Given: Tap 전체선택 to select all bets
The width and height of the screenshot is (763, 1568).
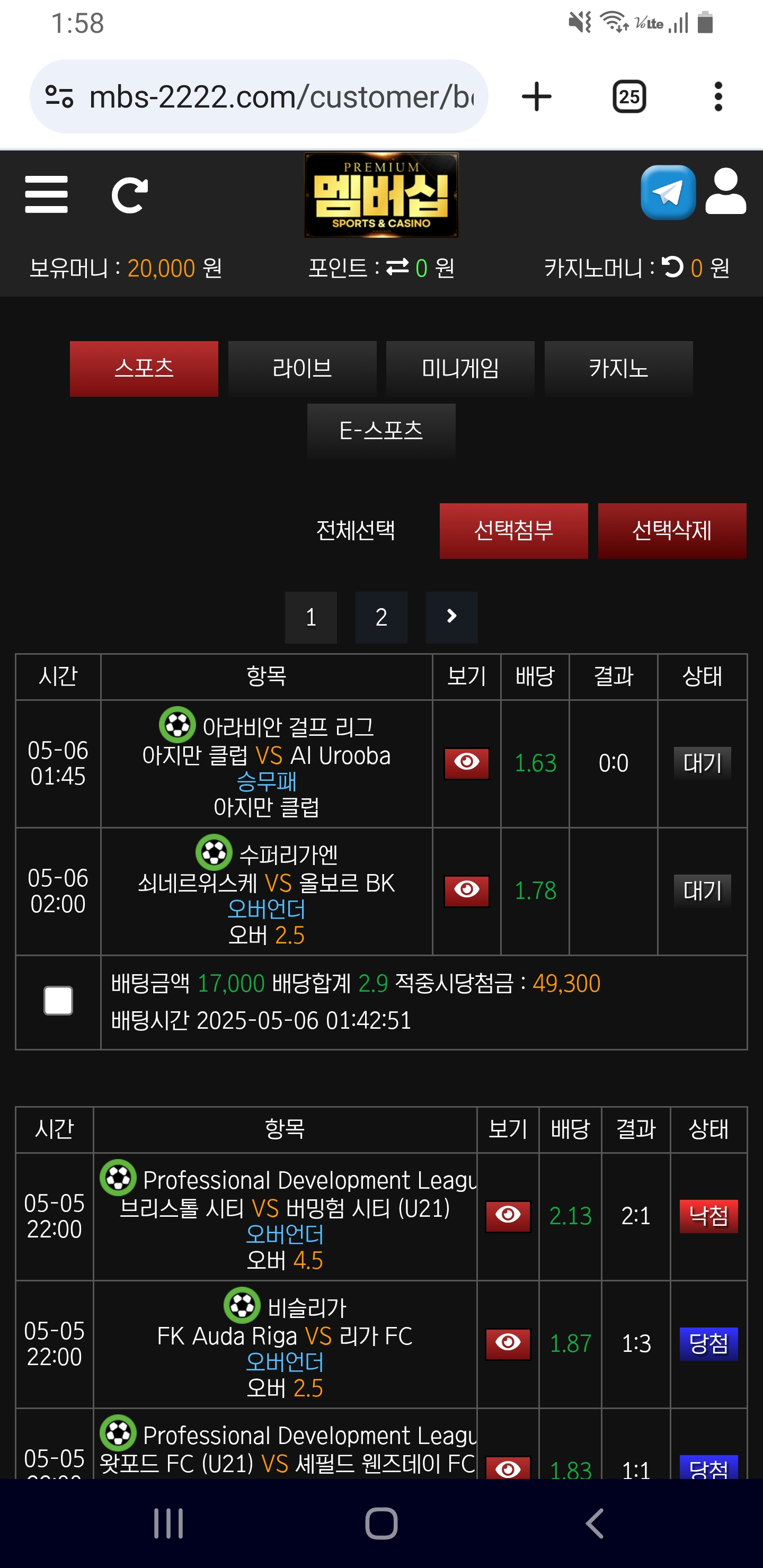Looking at the screenshot, I should tap(356, 530).
